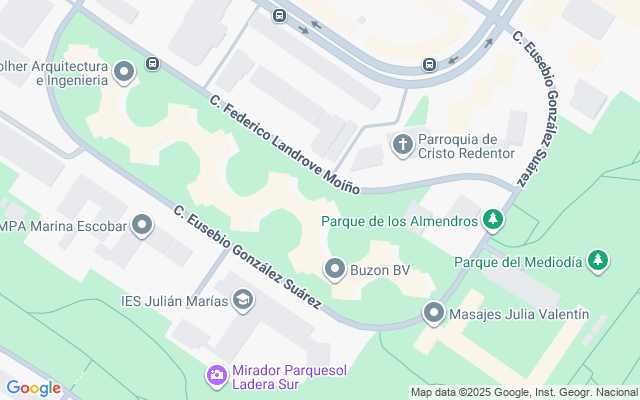This screenshot has width=640, height=400.
Task: Open the Buzon BV place marker
Action: point(335,269)
